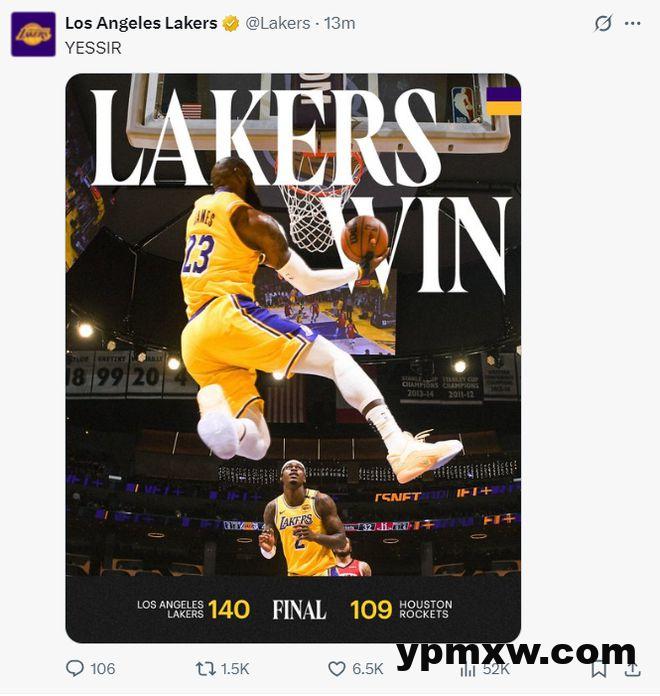
Task: Share the Lakers post
Action: tap(632, 668)
